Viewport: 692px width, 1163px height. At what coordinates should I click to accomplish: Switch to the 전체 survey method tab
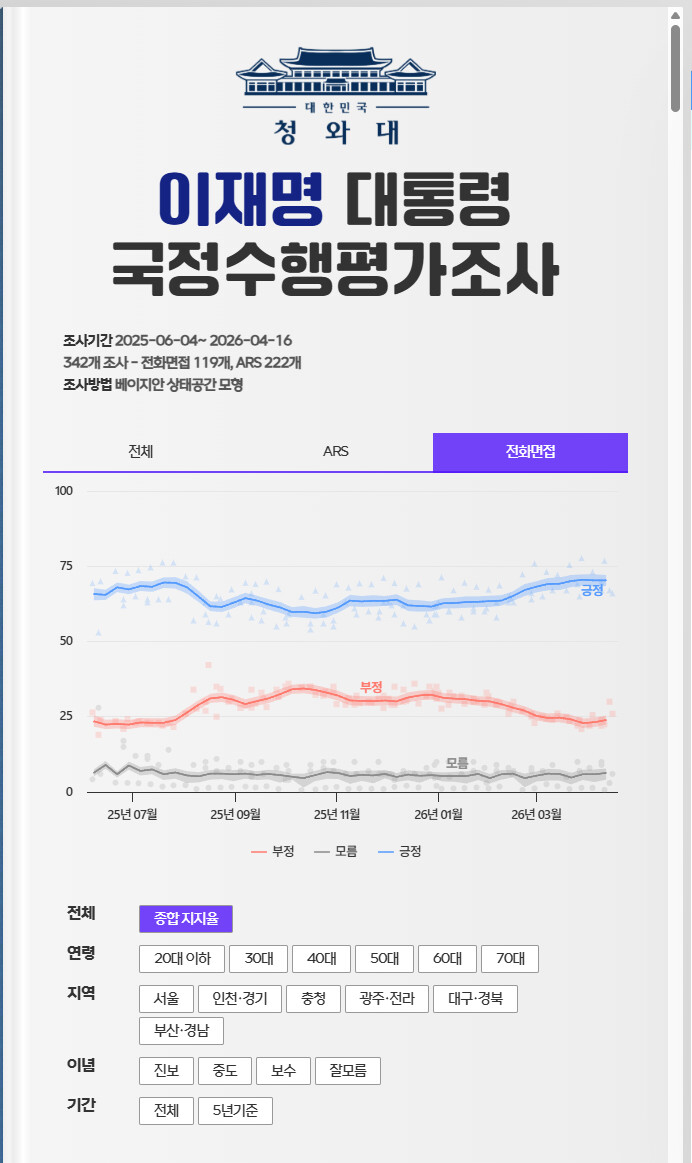click(141, 452)
